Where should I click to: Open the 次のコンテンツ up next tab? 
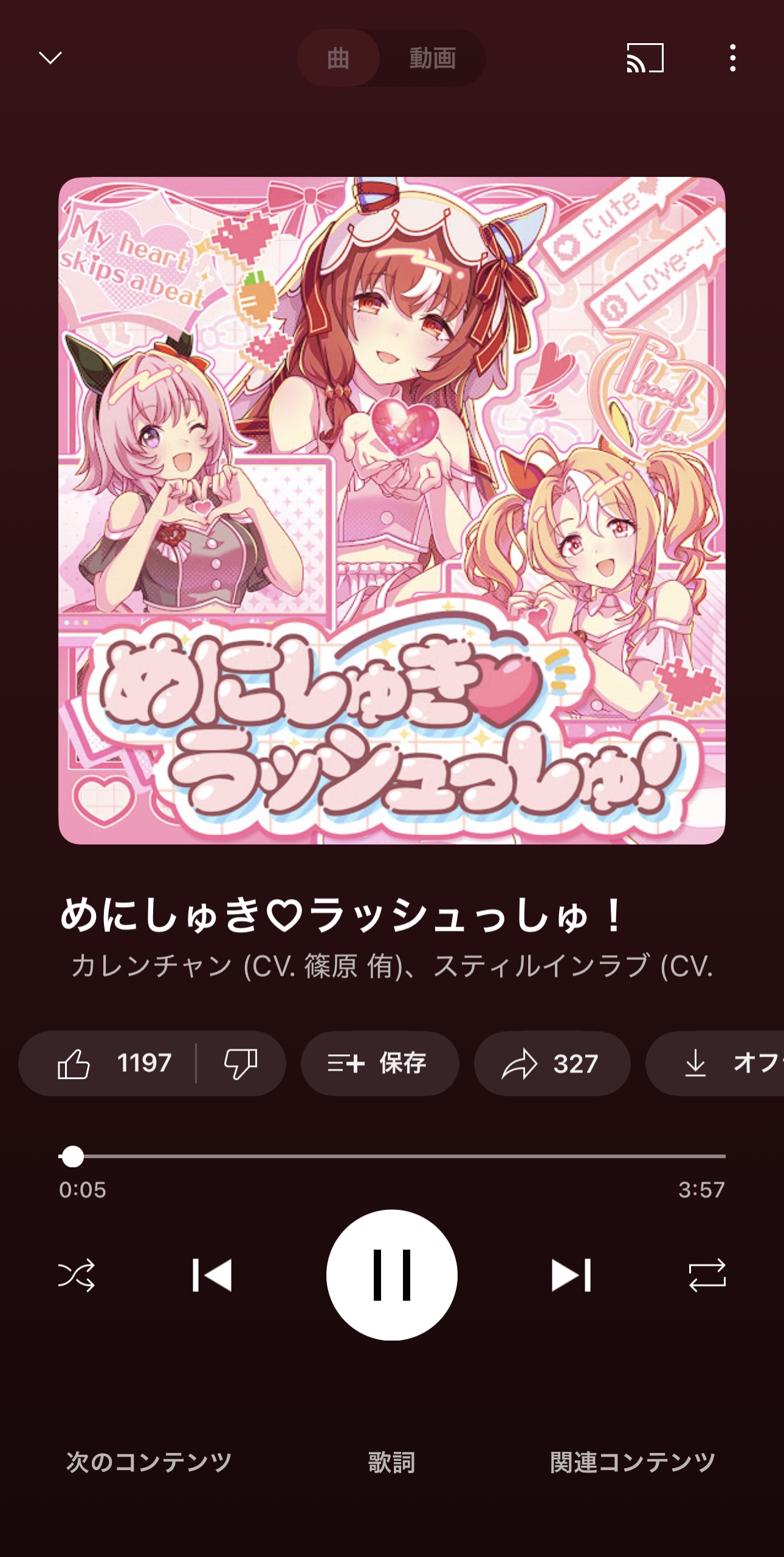click(149, 1462)
